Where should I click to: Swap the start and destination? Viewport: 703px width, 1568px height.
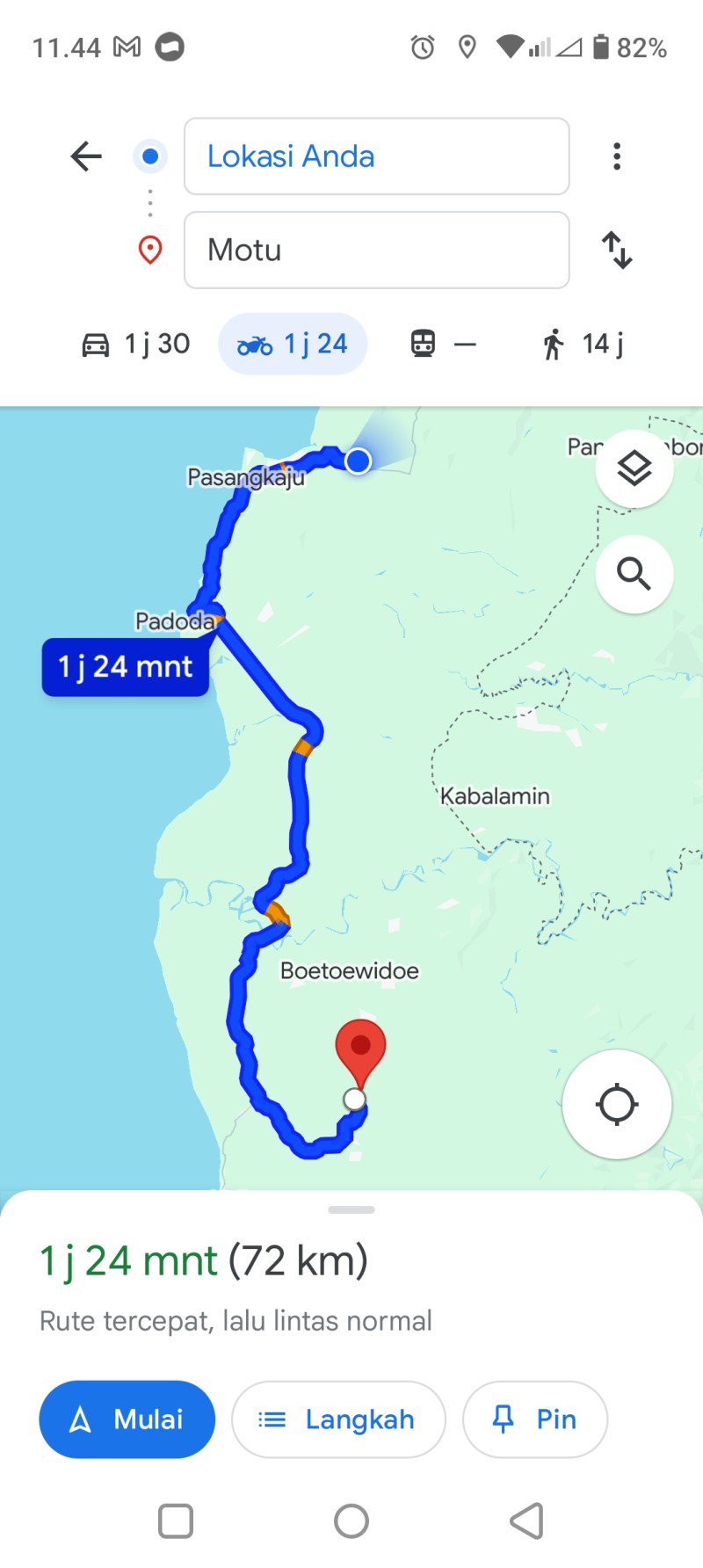click(x=617, y=250)
